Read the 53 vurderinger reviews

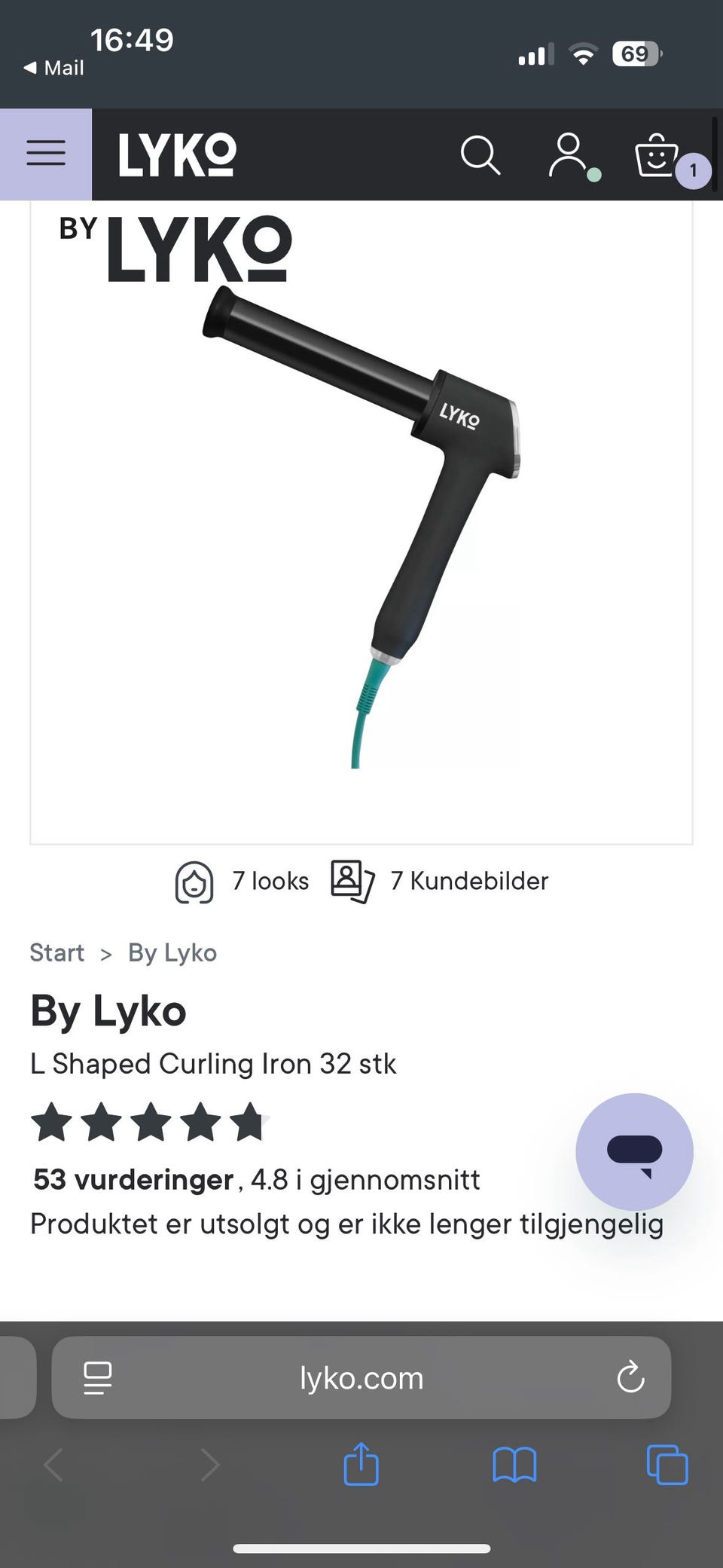click(133, 1180)
